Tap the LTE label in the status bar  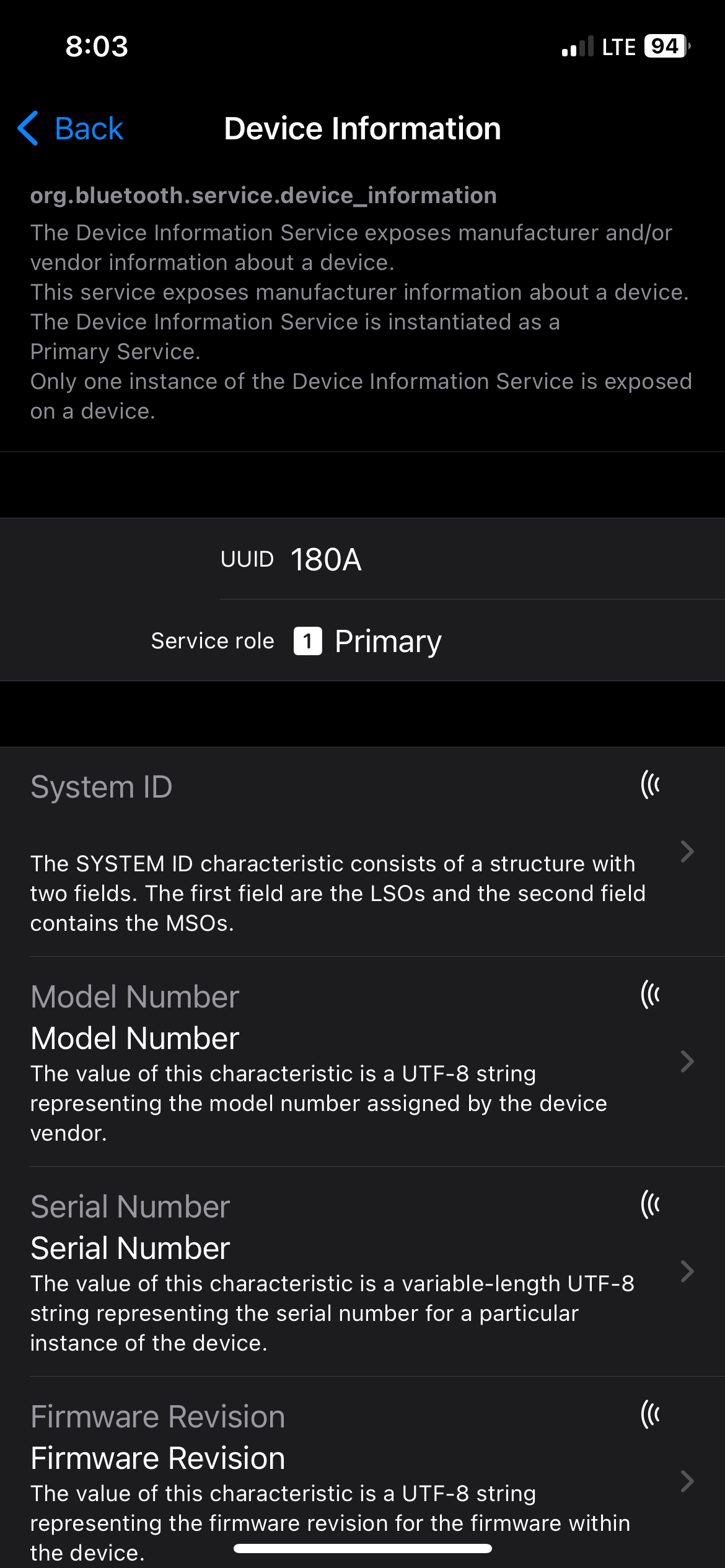[618, 46]
